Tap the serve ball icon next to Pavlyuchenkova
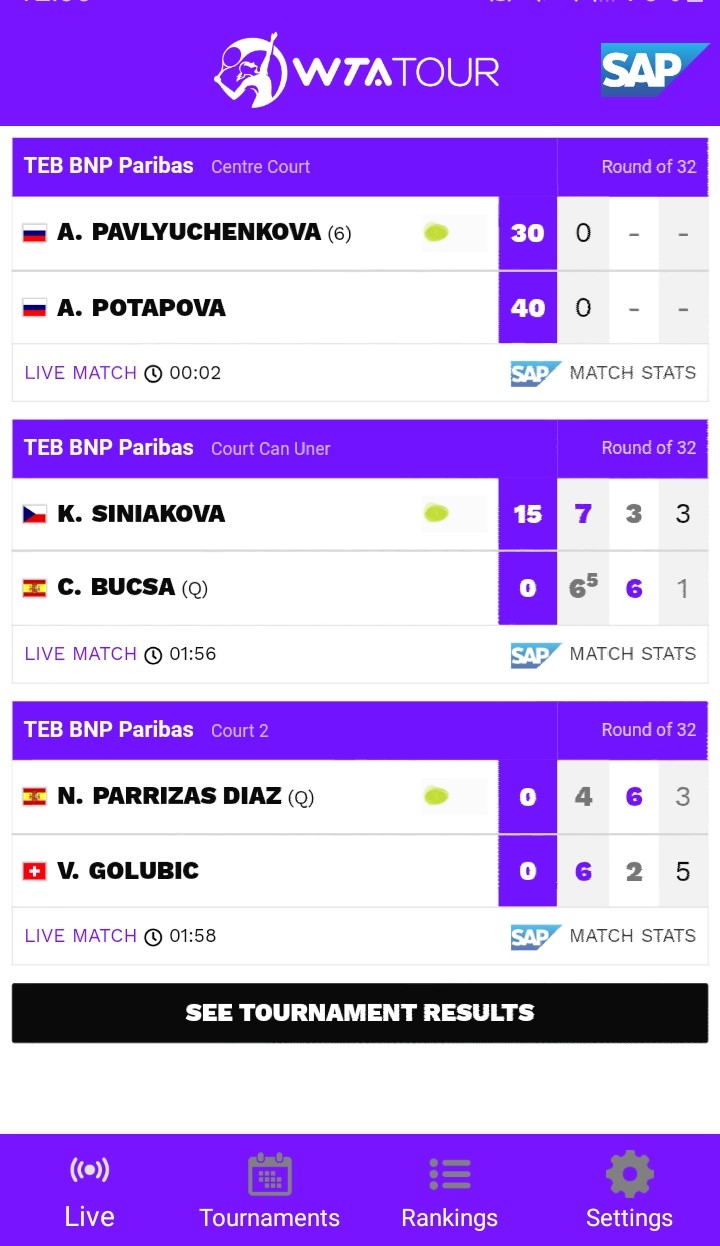The image size is (720, 1246). coord(435,232)
